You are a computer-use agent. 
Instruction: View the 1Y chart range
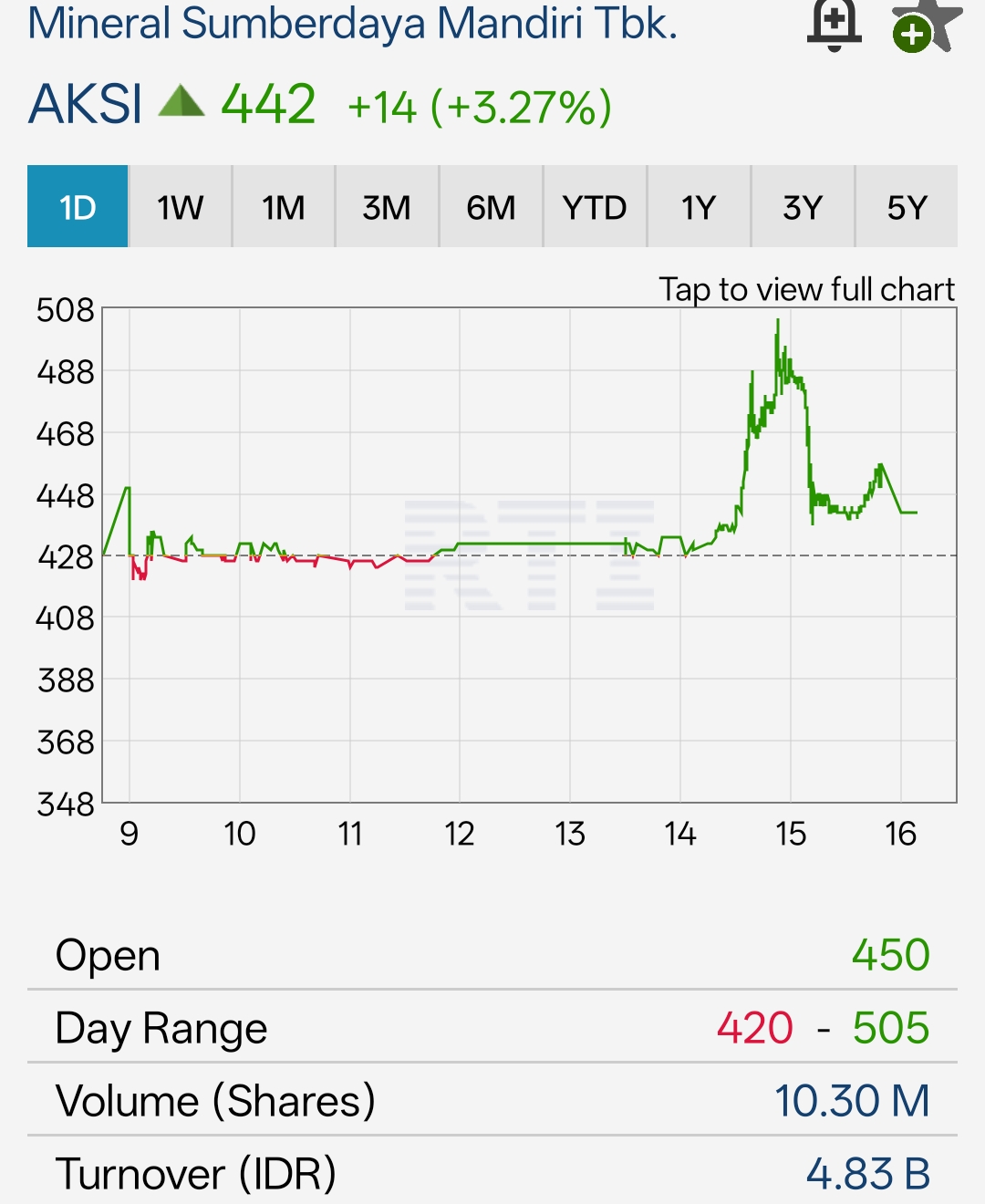699,207
